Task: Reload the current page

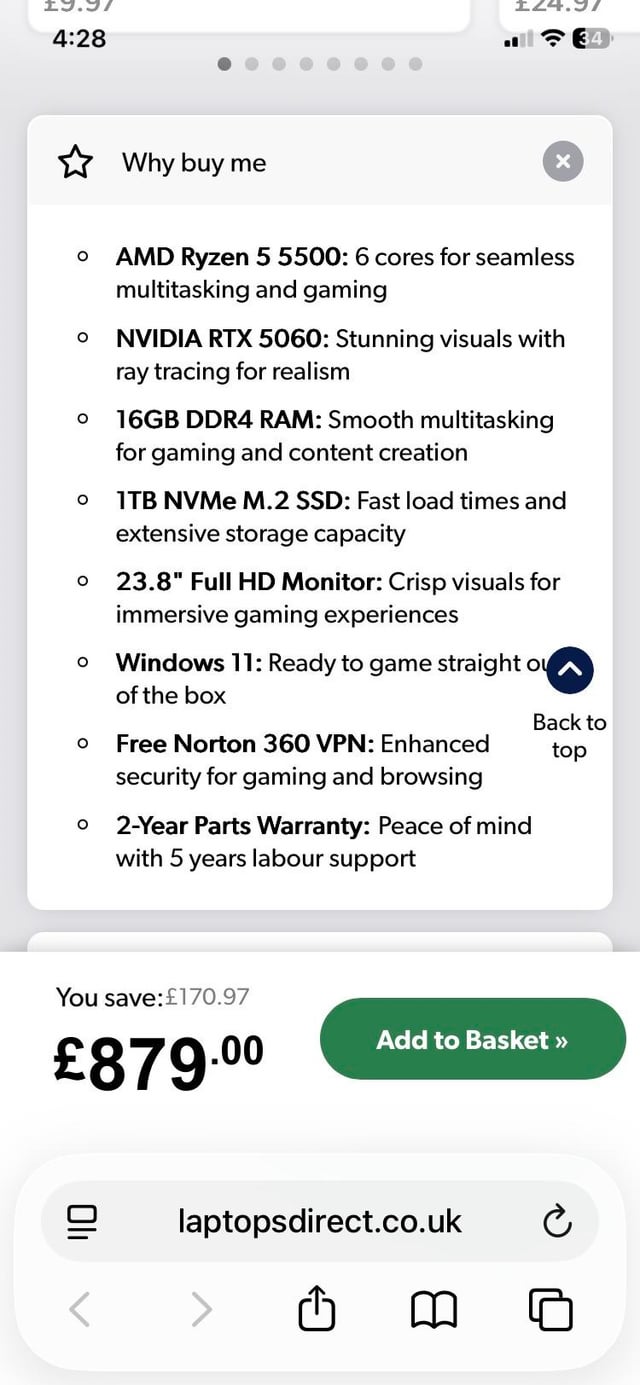Action: (556, 1221)
